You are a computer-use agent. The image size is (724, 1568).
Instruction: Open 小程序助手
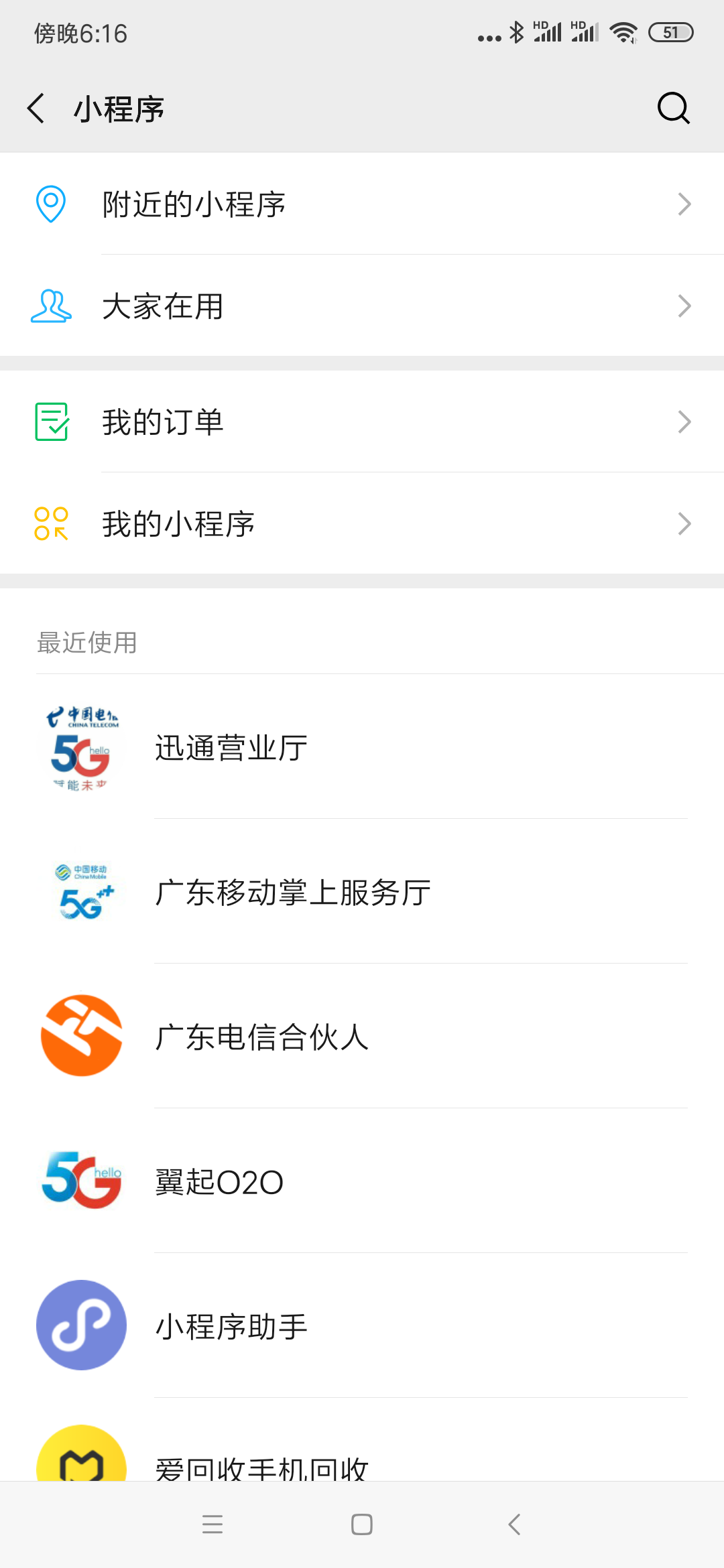[x=362, y=1326]
